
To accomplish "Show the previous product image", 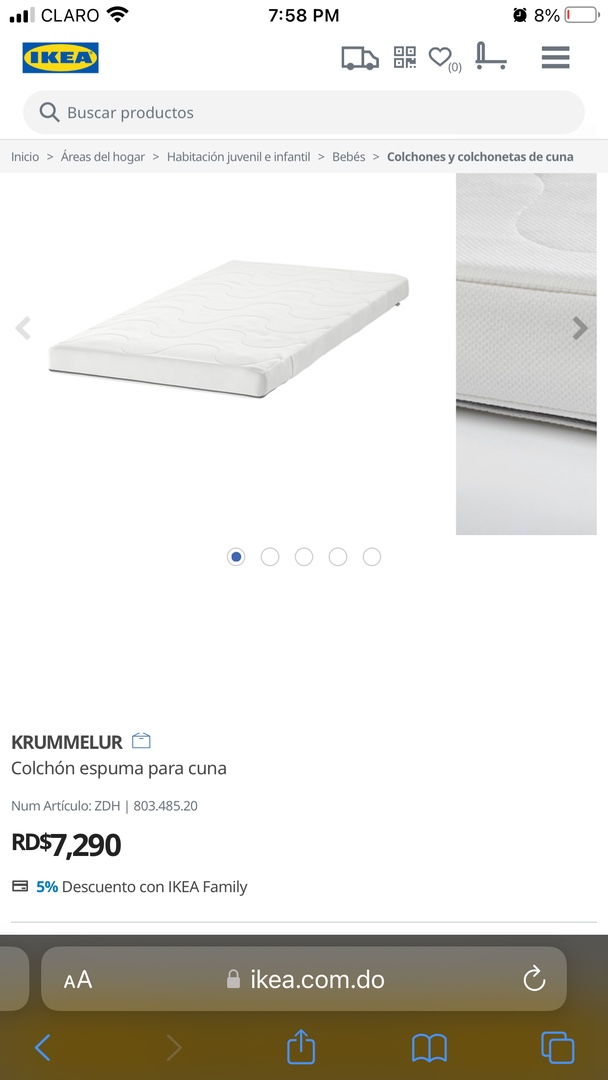I will coord(23,328).
